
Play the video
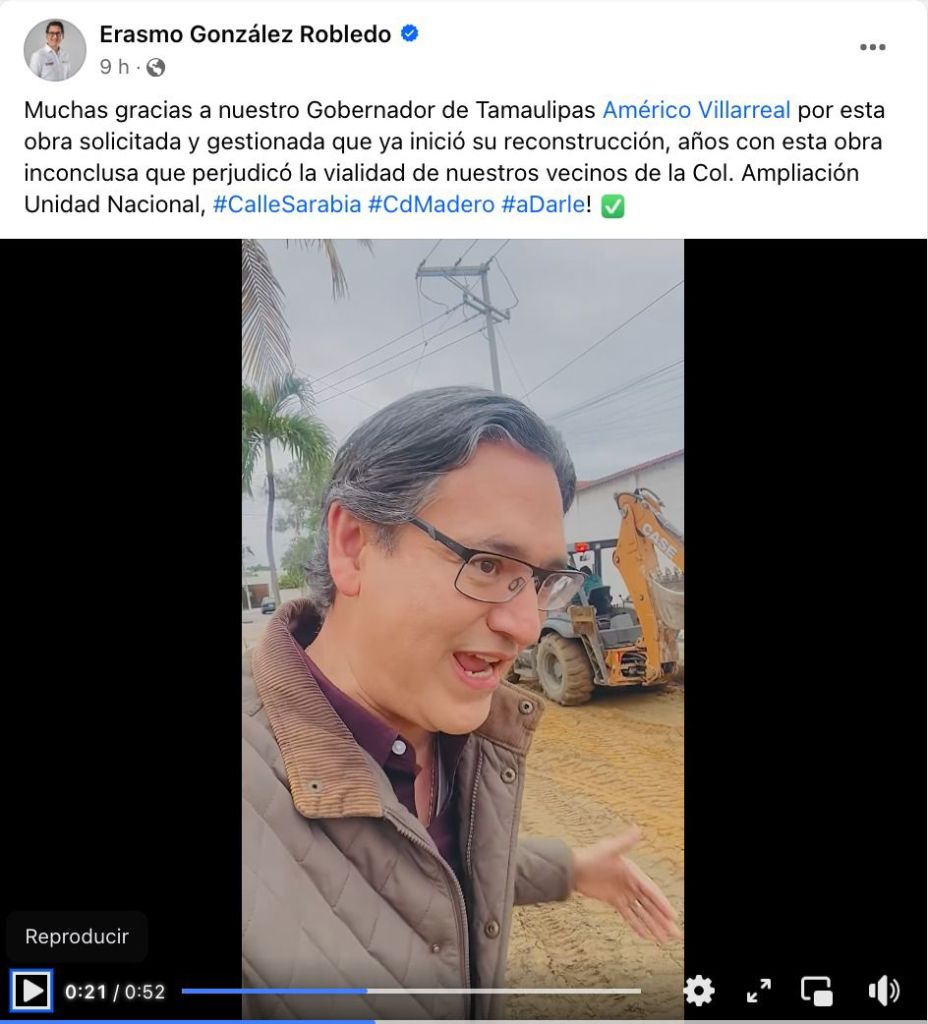click(x=31, y=991)
